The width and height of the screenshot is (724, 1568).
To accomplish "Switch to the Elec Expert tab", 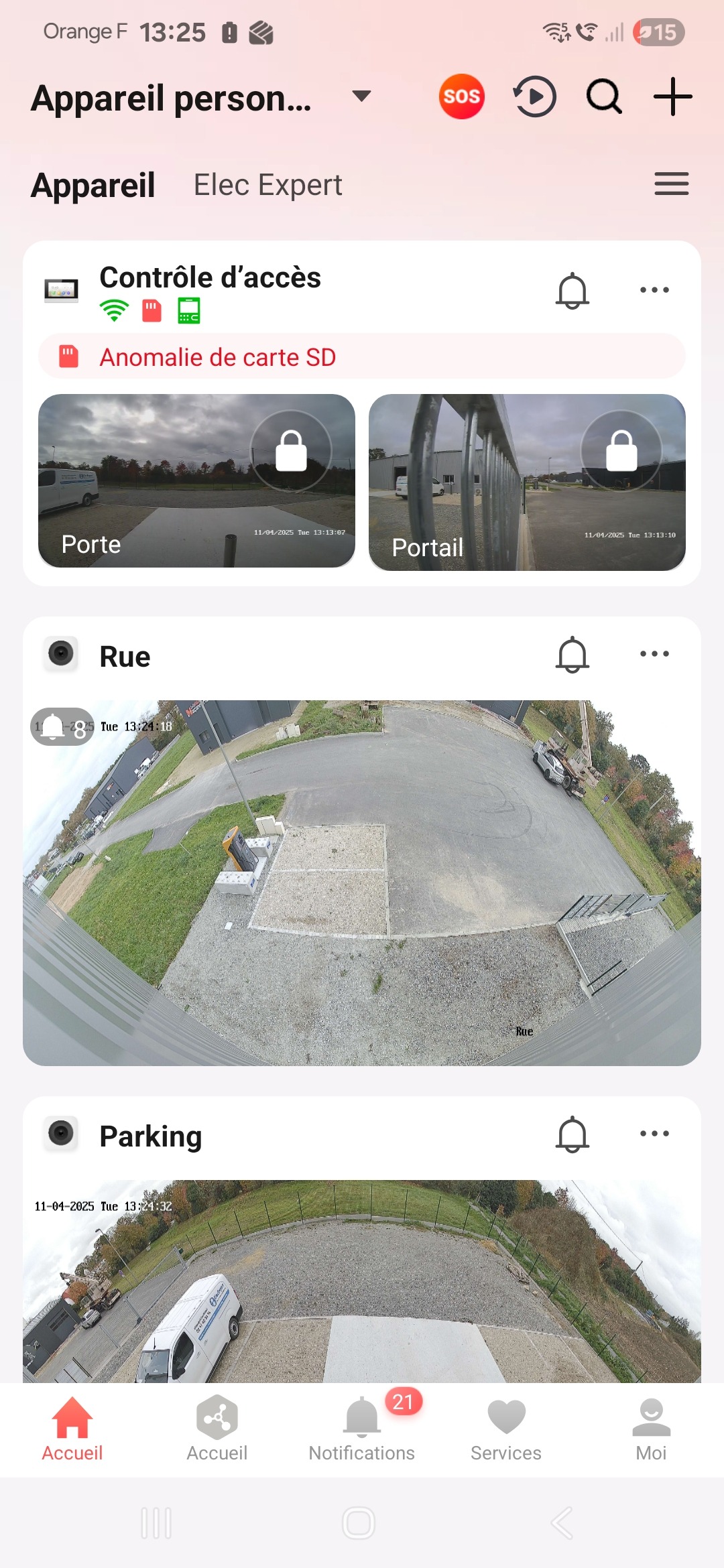I will [267, 185].
